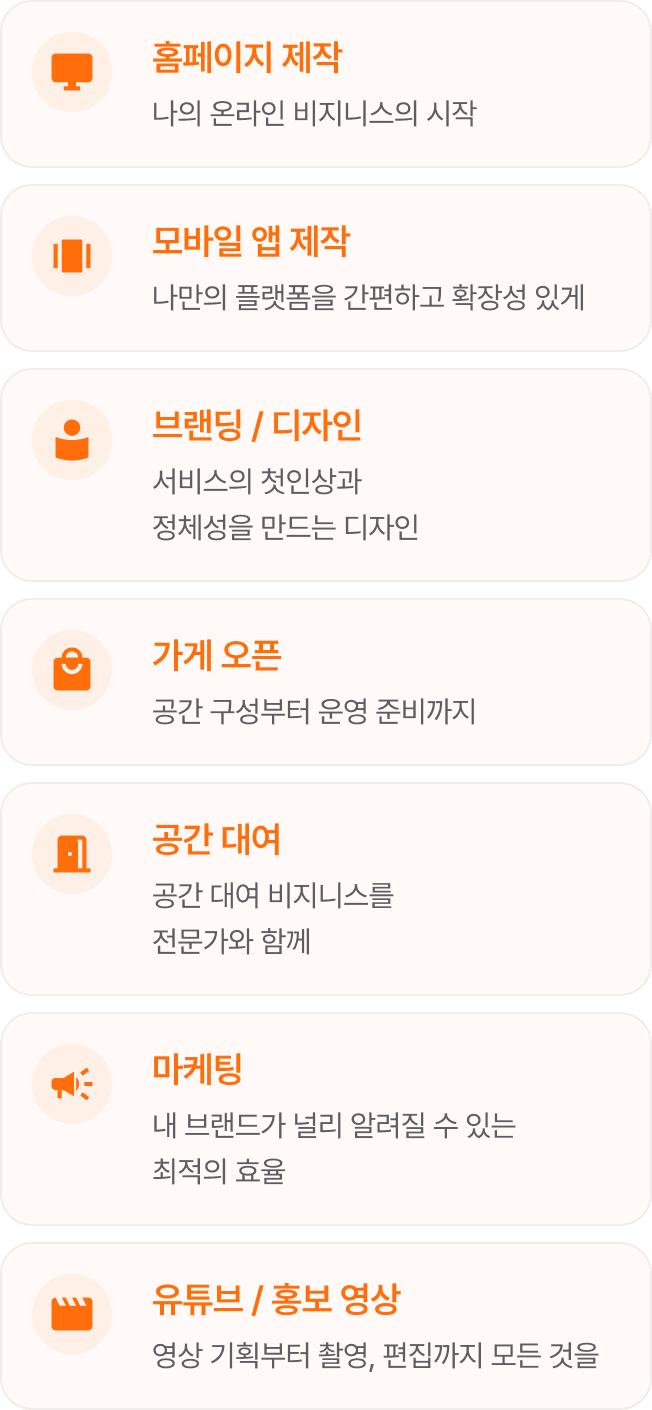Select the 모바일 앱 제작 card
The image size is (652, 1410).
pos(326,268)
